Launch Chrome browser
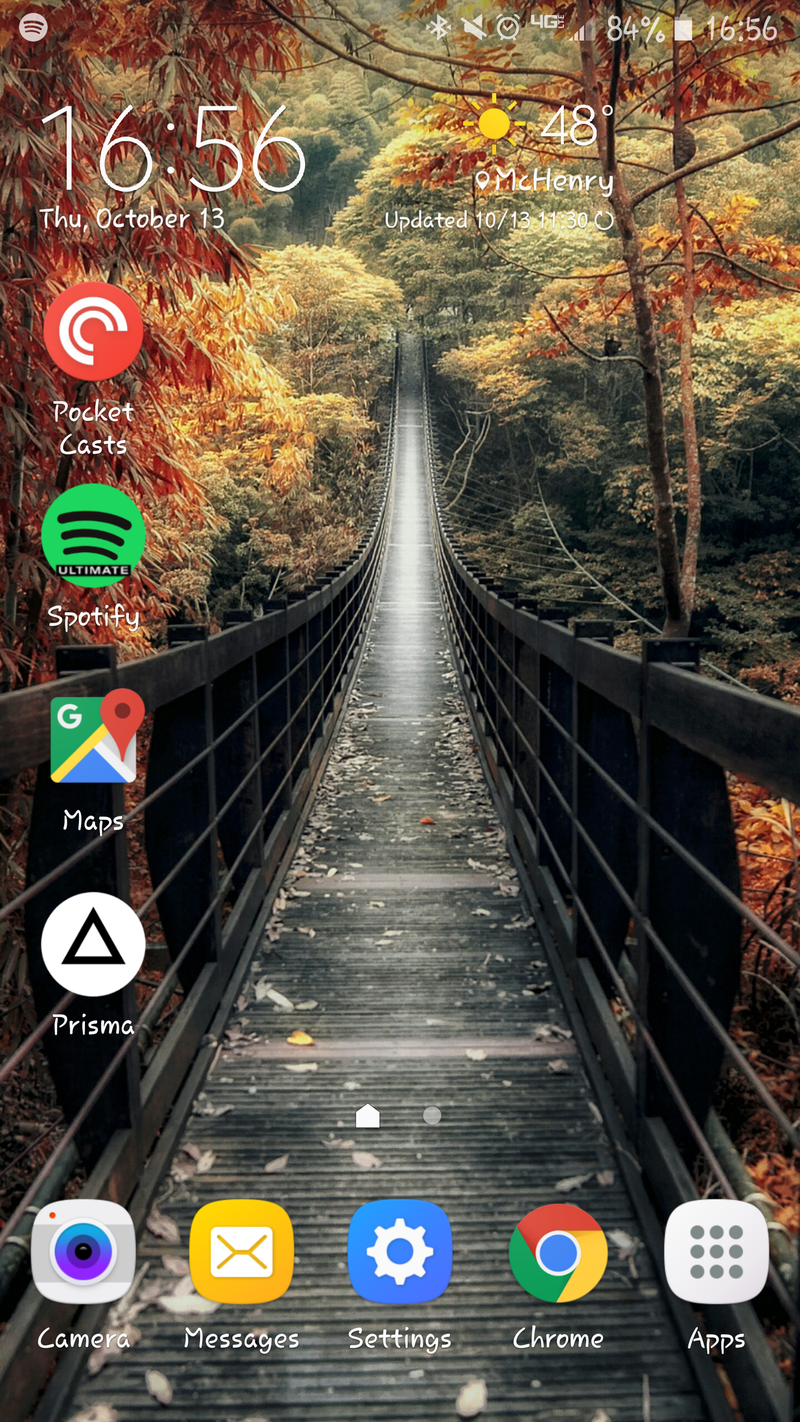 point(558,1252)
